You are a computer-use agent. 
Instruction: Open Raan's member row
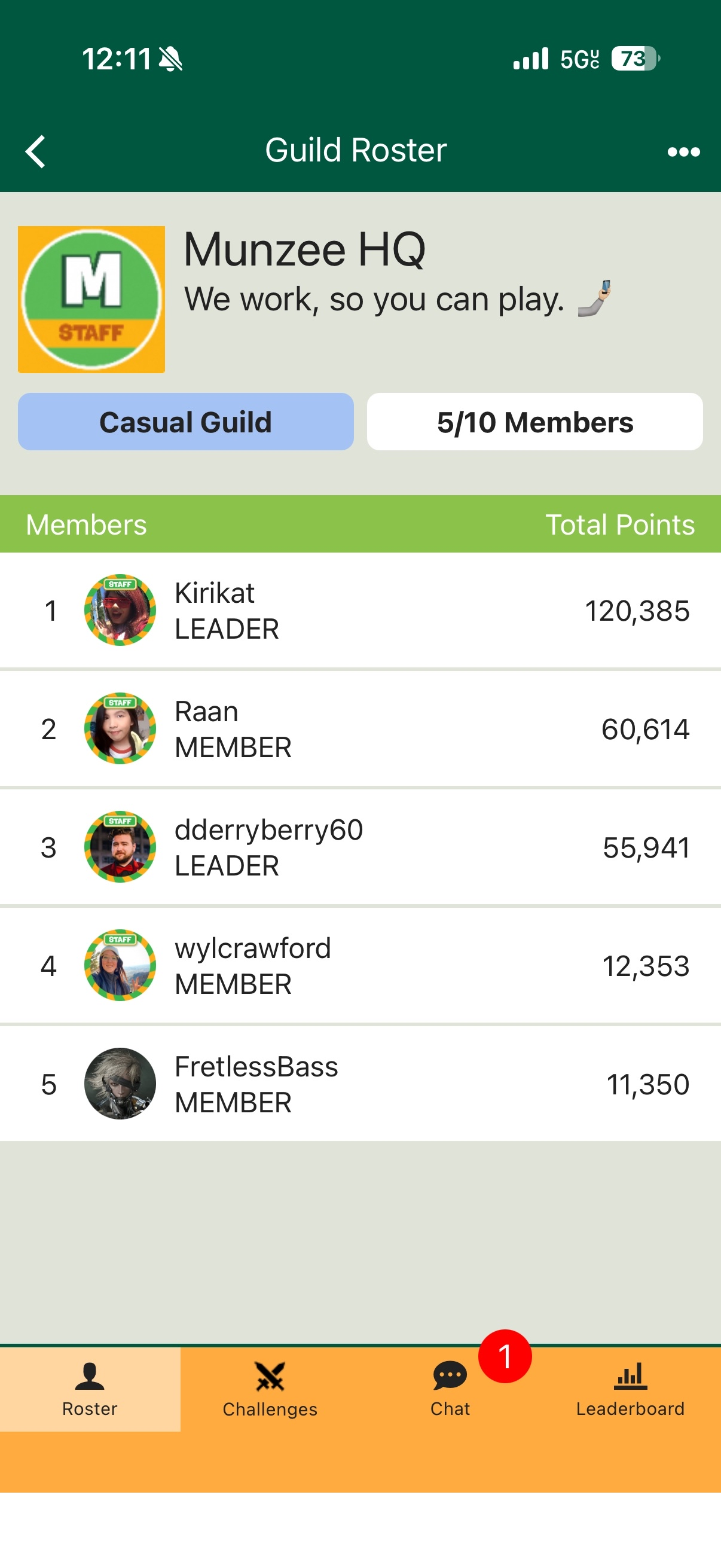coord(360,728)
